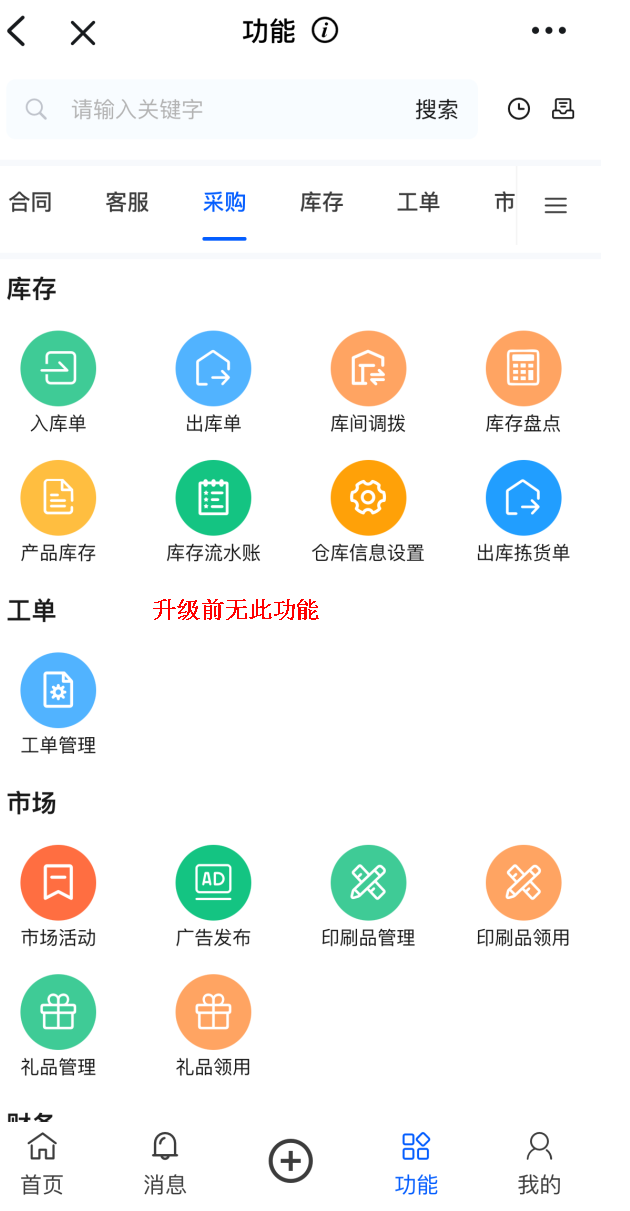Go back using the top-left arrow

(17, 32)
